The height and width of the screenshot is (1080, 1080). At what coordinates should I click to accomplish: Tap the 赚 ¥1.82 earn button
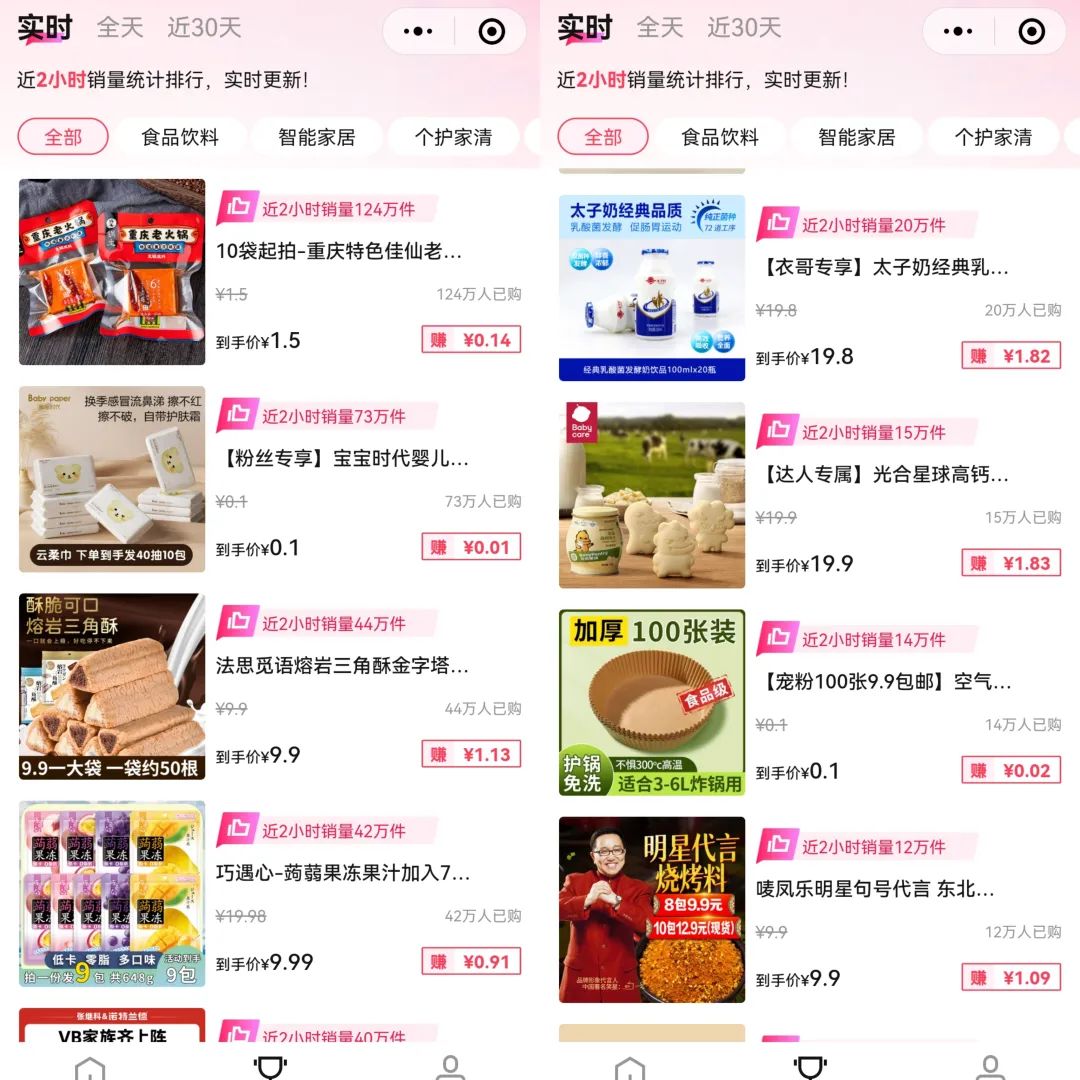click(1011, 356)
